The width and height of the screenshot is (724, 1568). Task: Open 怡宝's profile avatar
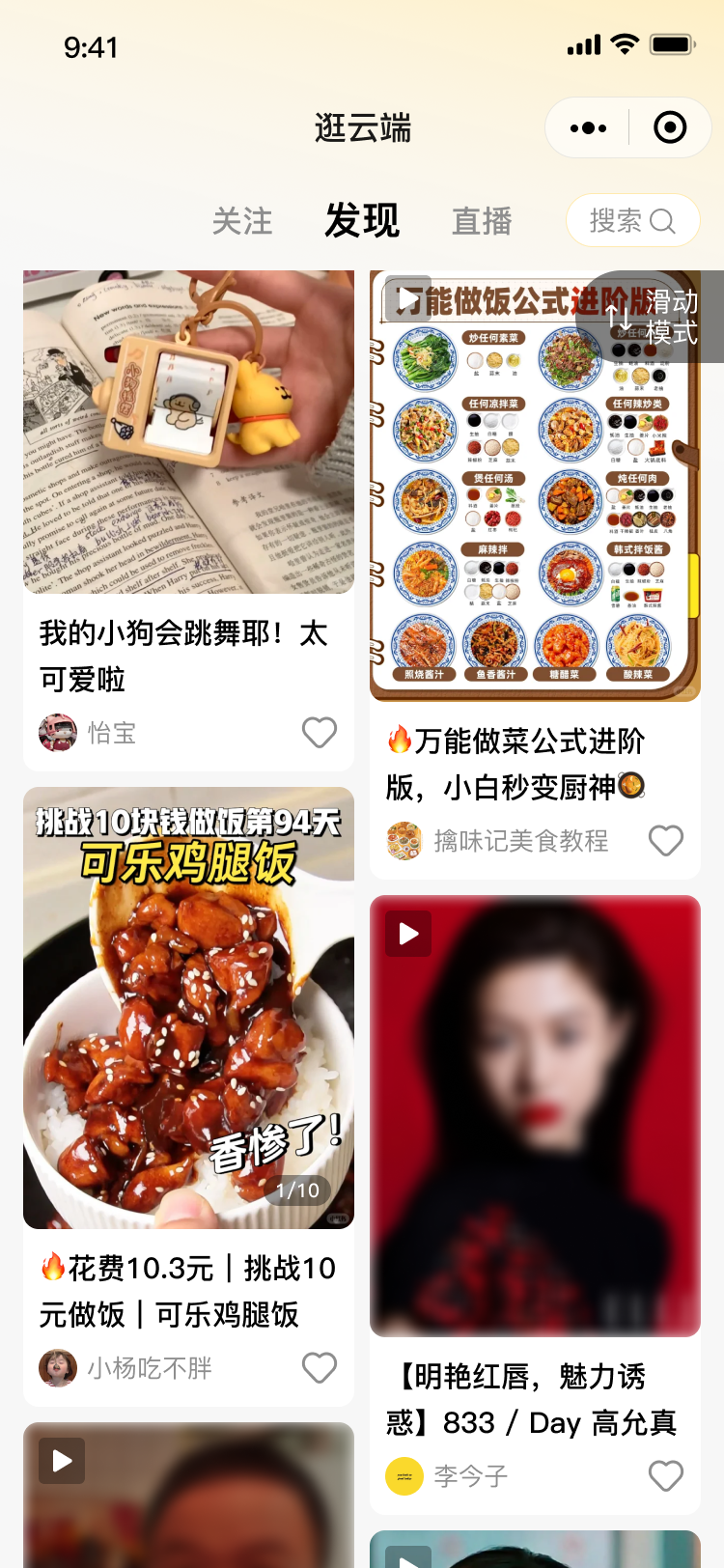[58, 733]
